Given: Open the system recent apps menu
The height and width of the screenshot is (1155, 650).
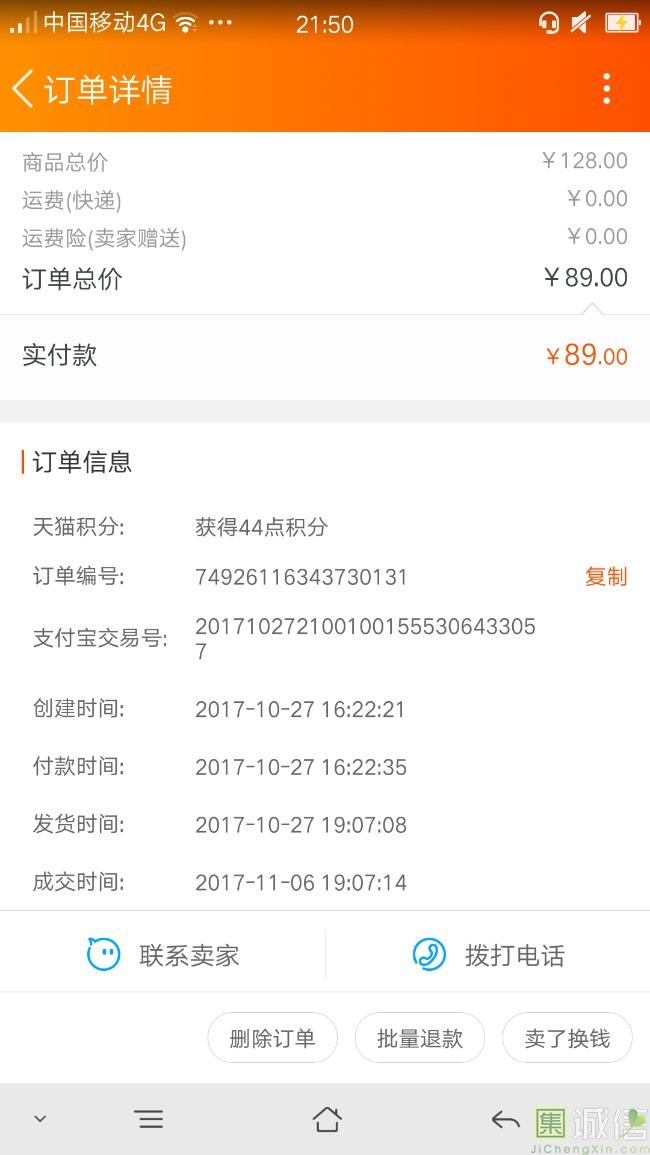Looking at the screenshot, I should [149, 1119].
